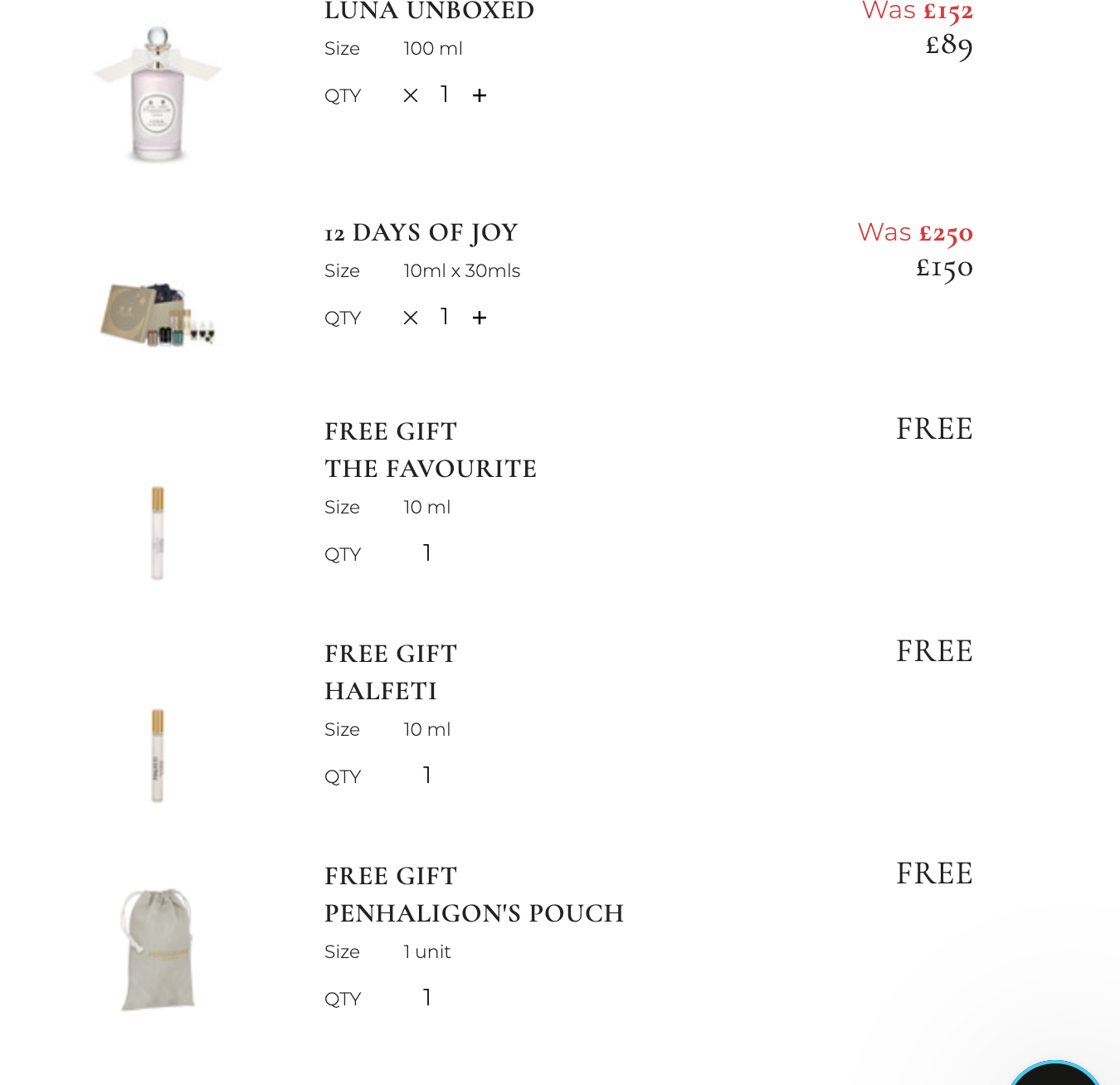Open the Luna Unboxed product image
1120x1085 pixels.
[158, 94]
